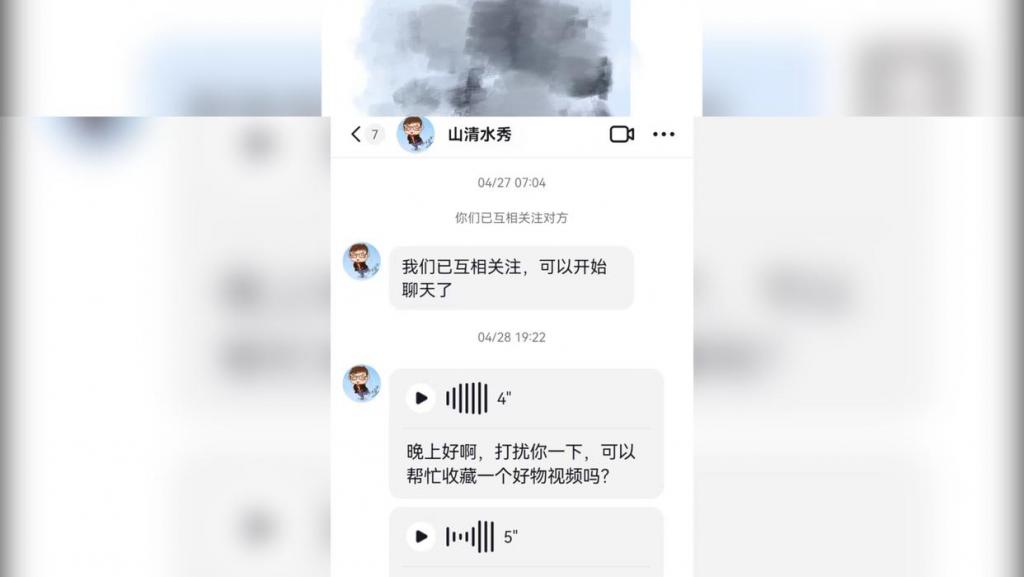Start a video call with 山清水秀

[x=622, y=134]
